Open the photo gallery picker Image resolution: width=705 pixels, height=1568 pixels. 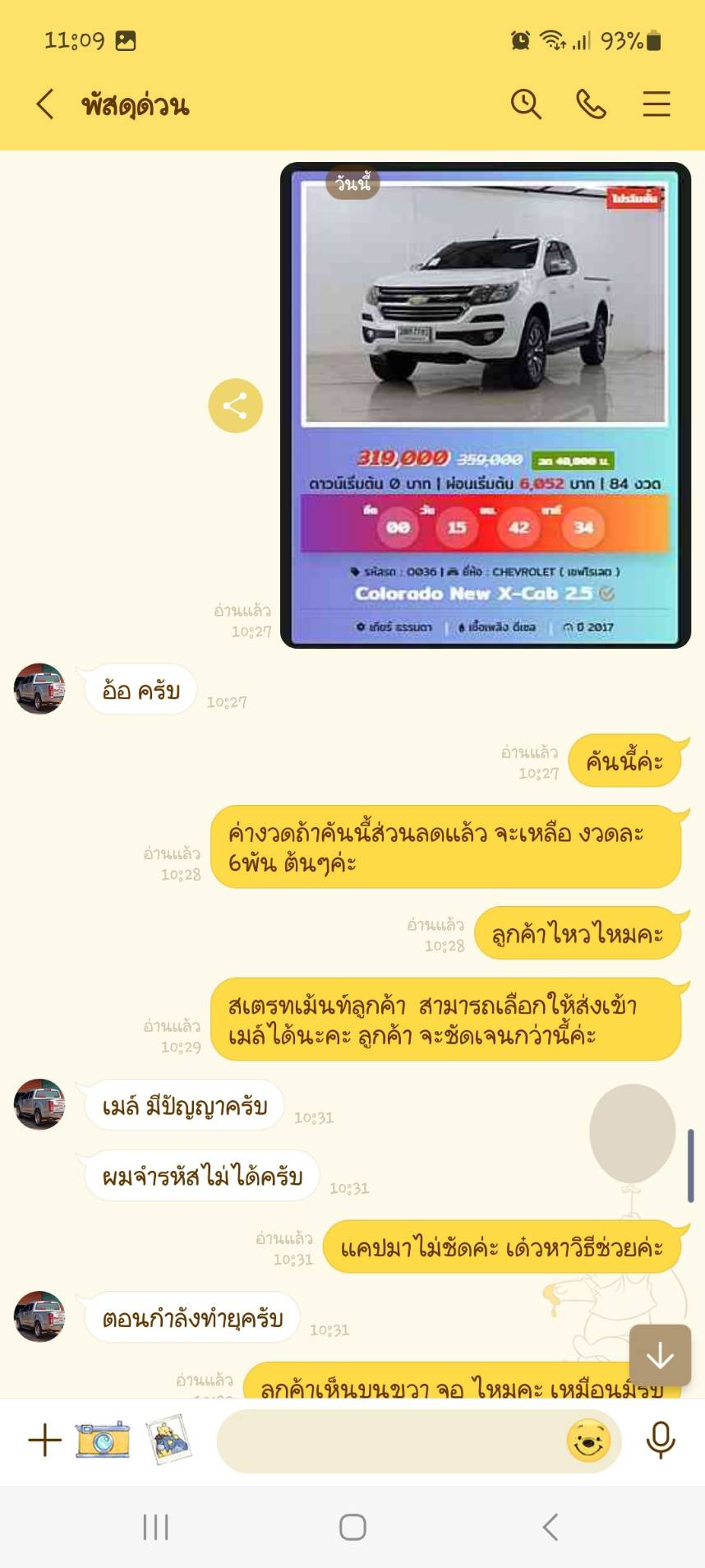click(168, 1440)
